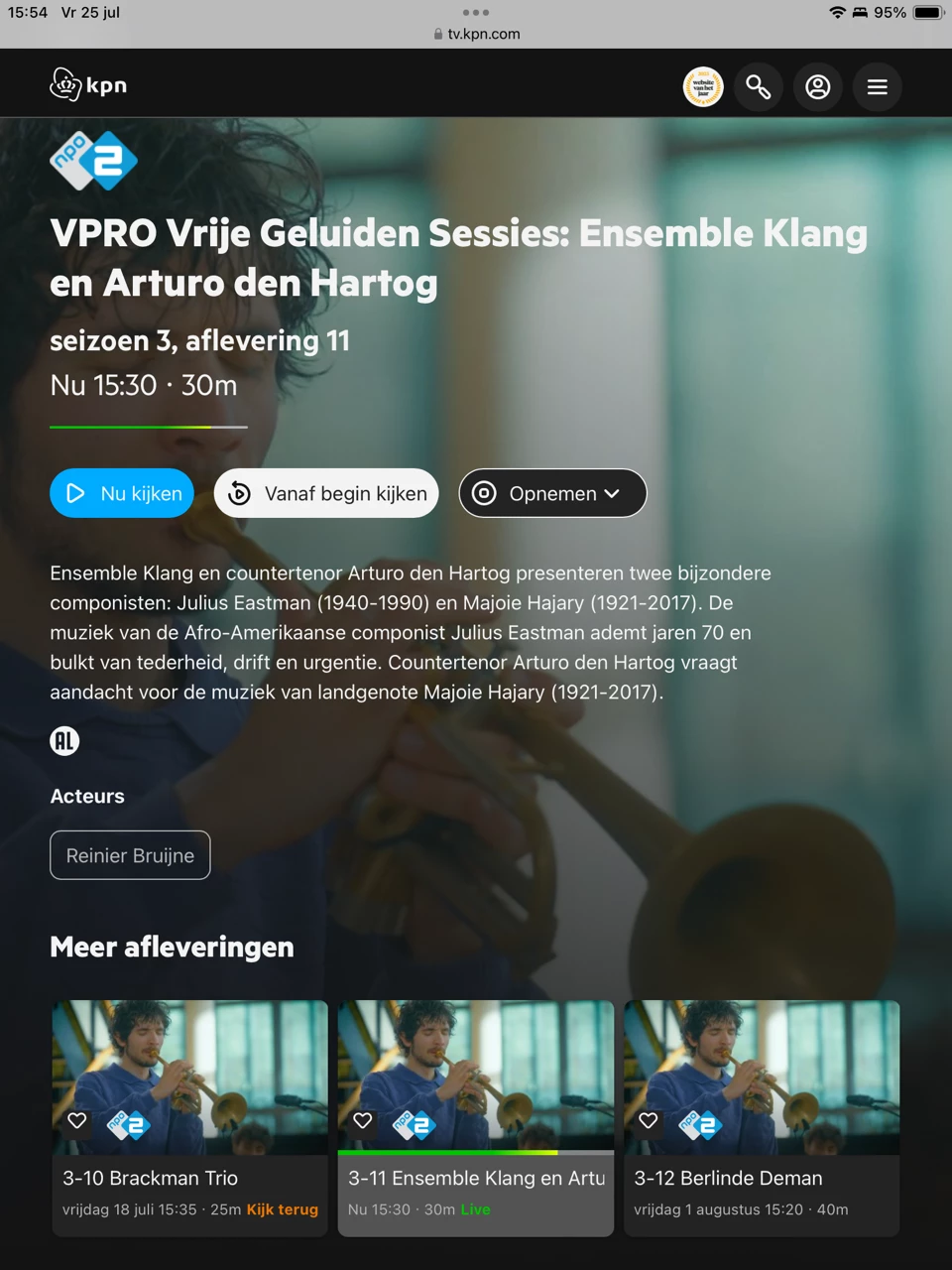
Task: Open episode 3-12 Berlinde Deman
Action: pos(762,1178)
